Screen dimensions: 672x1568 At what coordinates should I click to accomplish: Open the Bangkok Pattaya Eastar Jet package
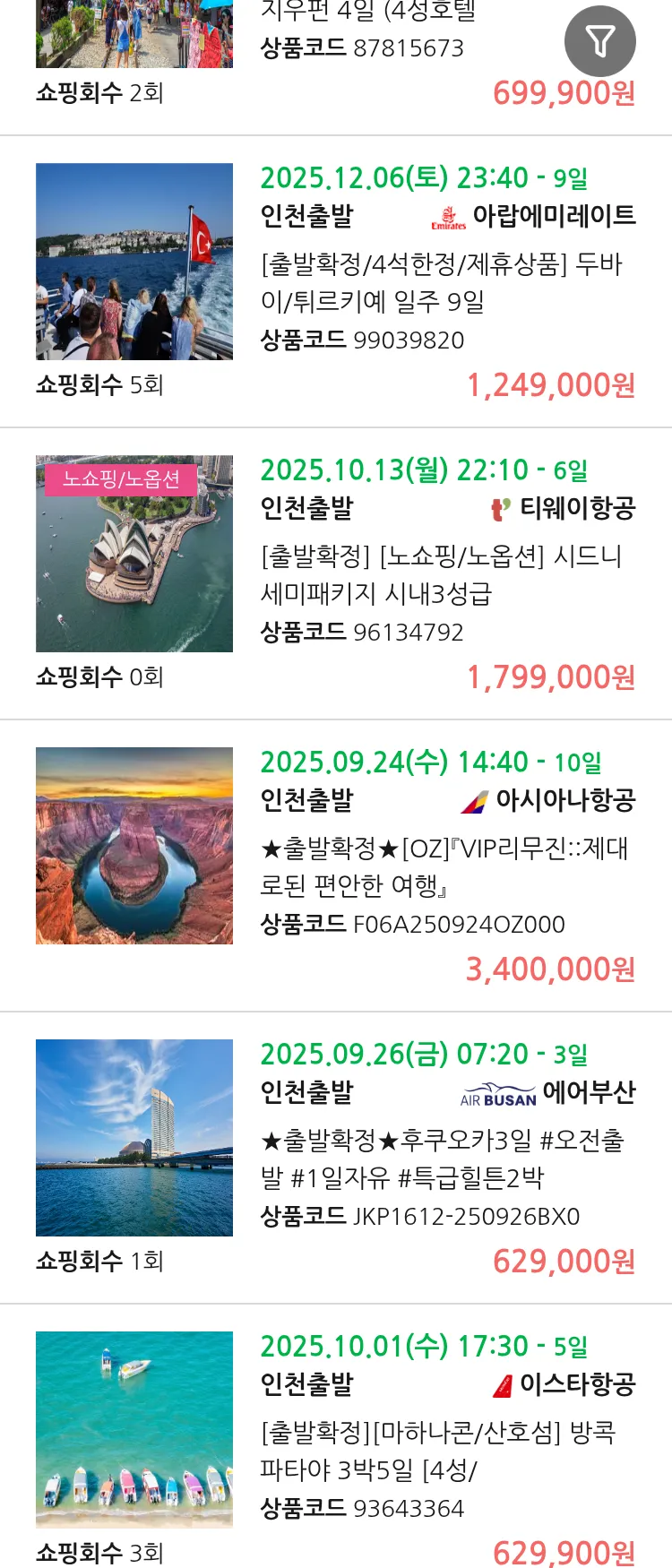point(438,1451)
